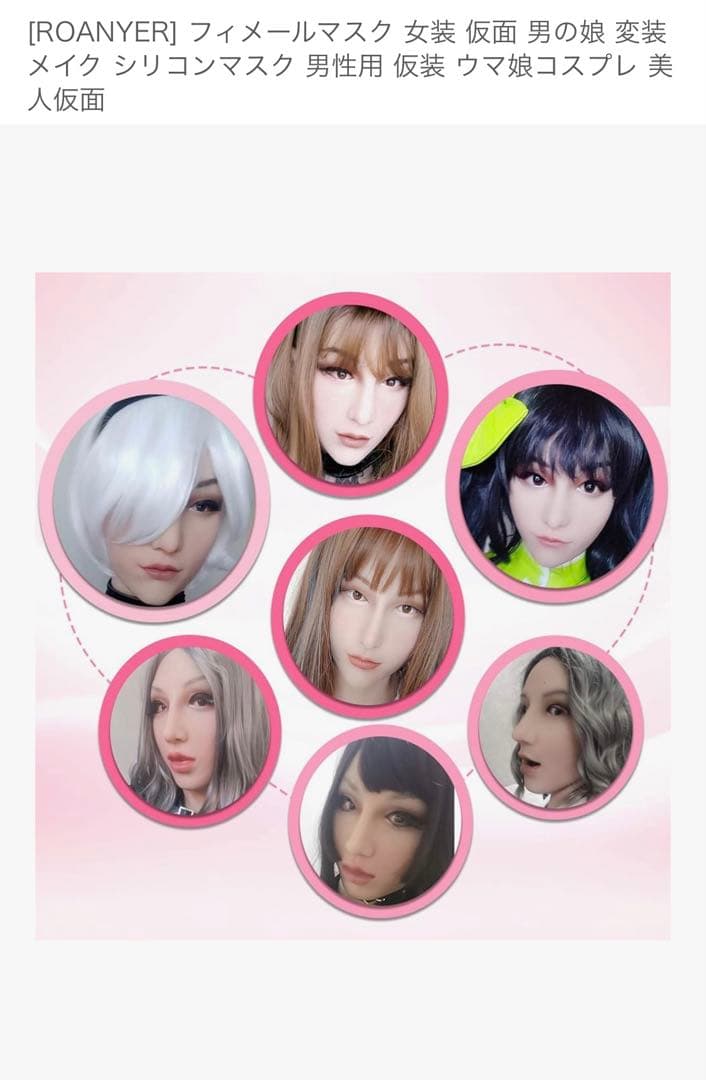Image resolution: width=706 pixels, height=1080 pixels.
Task: Open the ROANYER mask product image
Action: tap(353, 606)
